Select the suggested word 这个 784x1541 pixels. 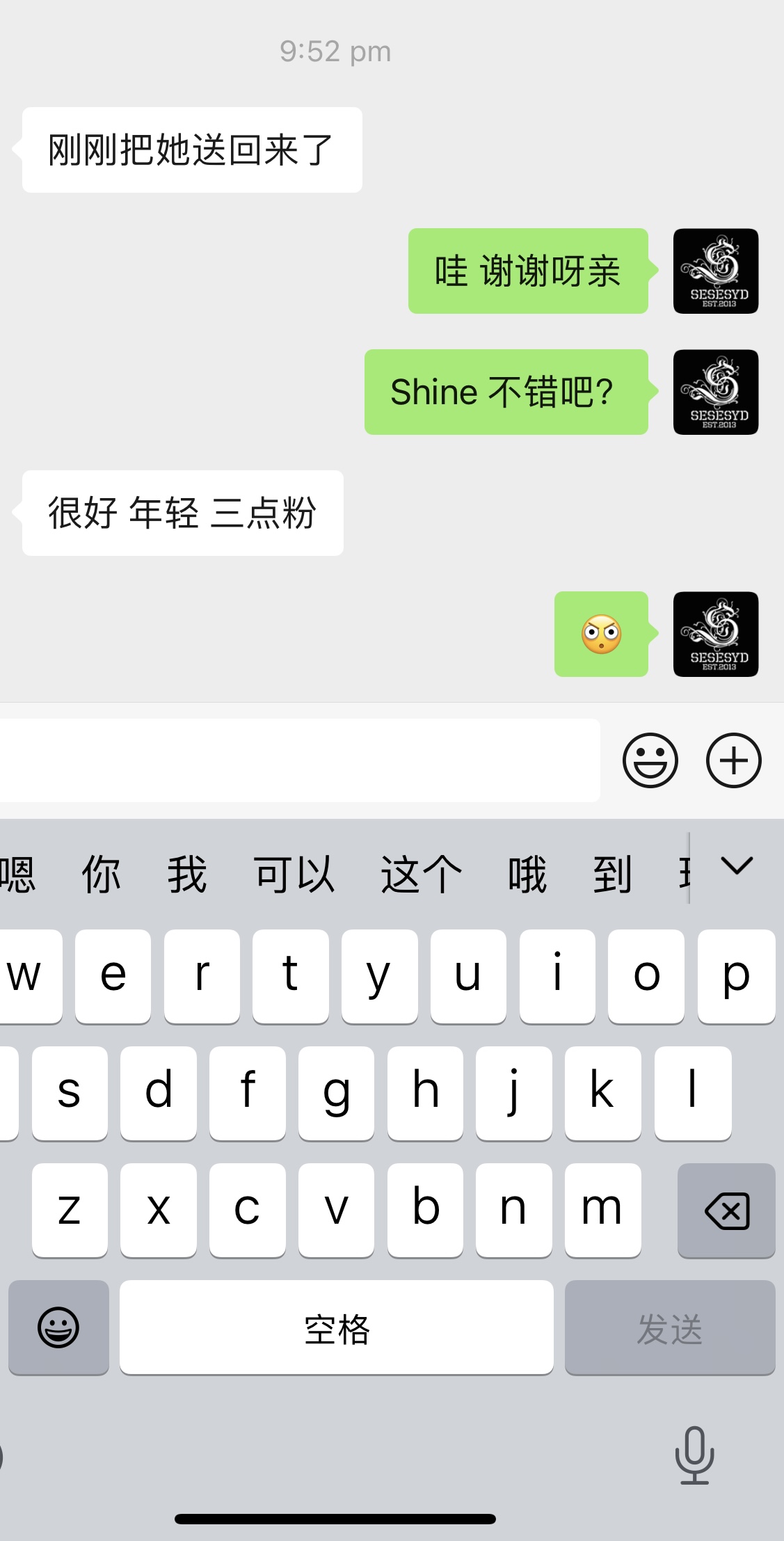(x=421, y=874)
